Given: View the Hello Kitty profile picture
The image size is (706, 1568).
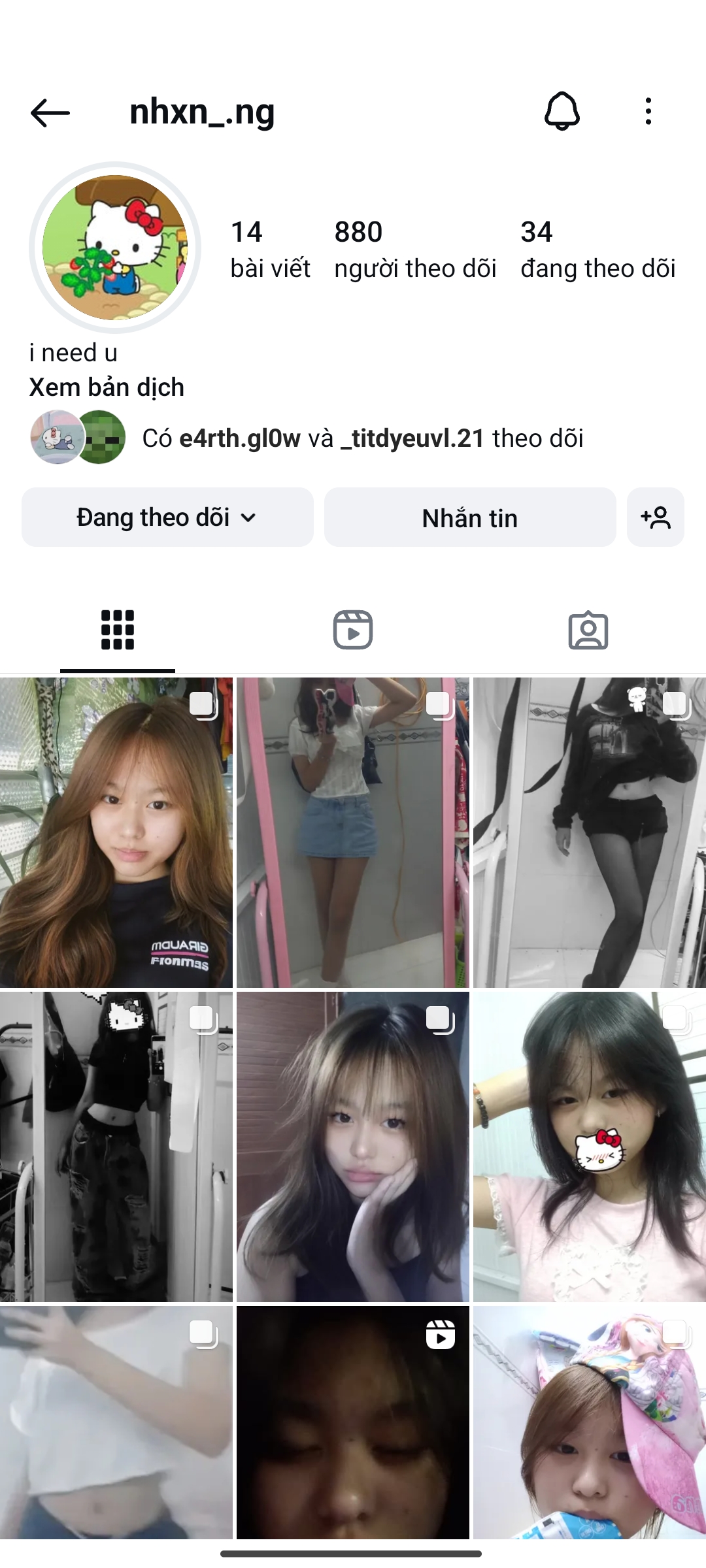Looking at the screenshot, I should click(x=115, y=248).
